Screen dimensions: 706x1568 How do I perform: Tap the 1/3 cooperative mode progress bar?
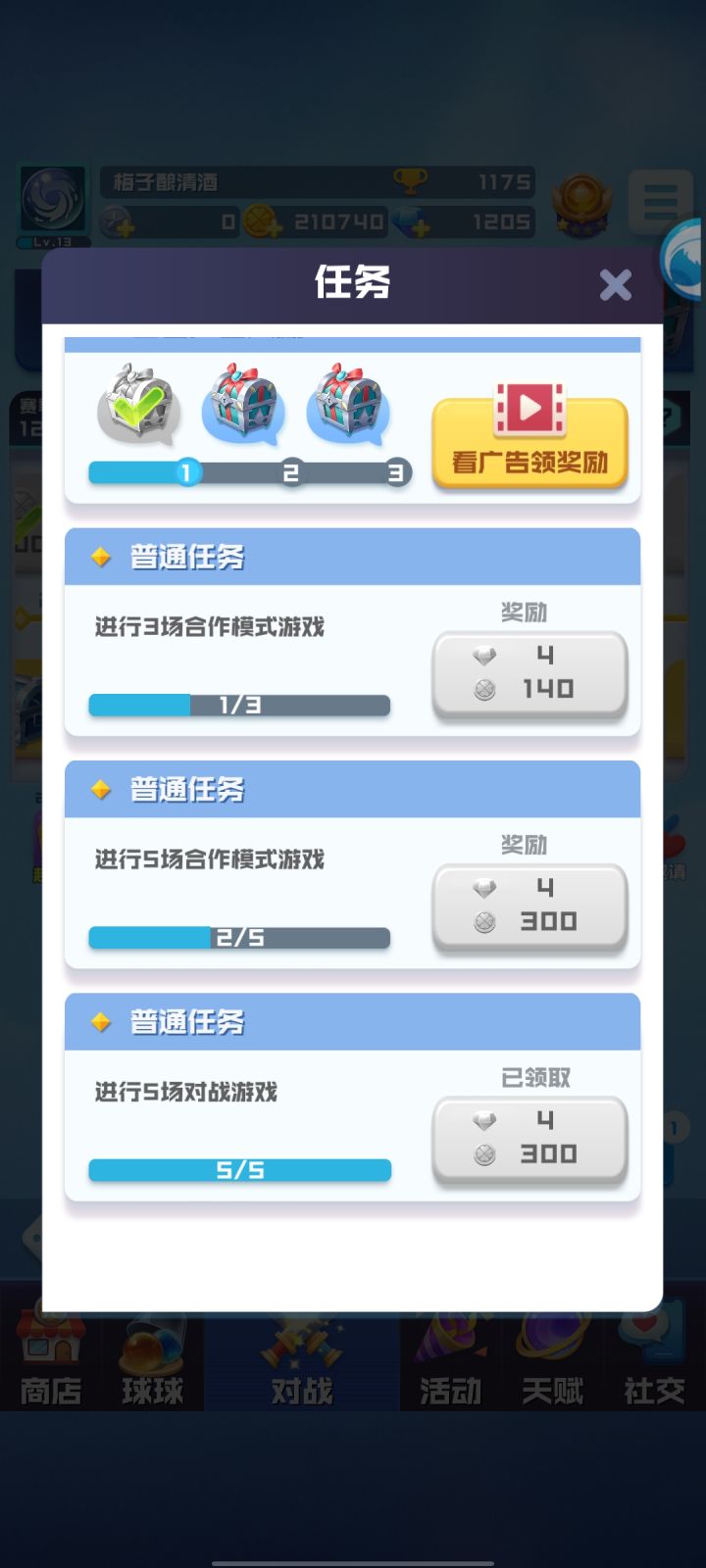(238, 705)
